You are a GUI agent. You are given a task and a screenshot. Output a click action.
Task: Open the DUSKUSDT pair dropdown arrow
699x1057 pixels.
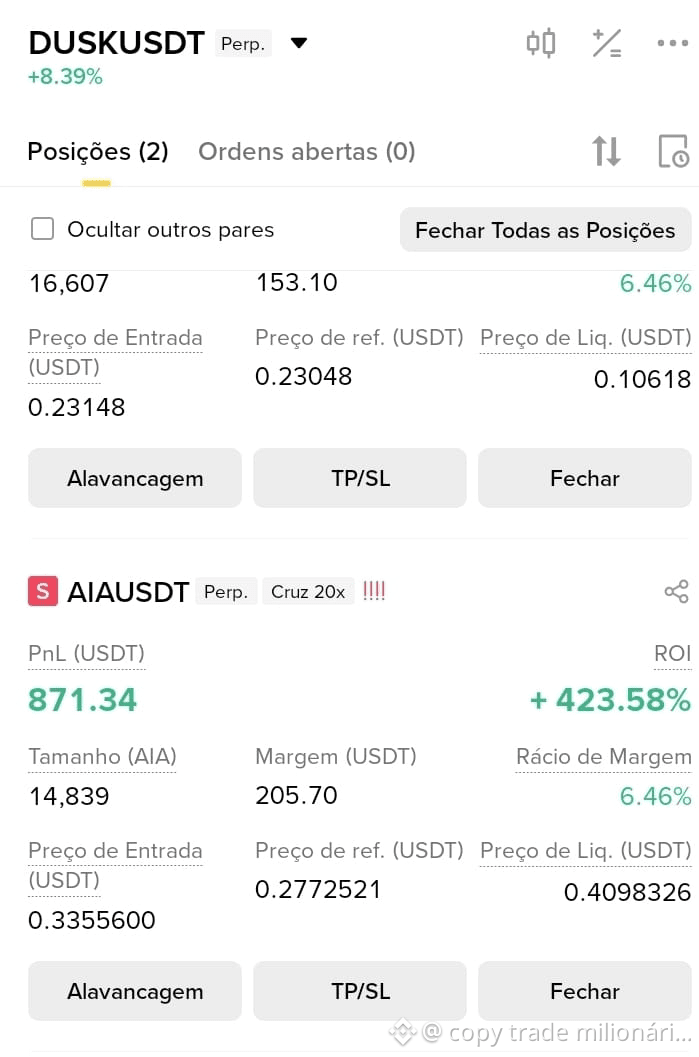point(299,44)
